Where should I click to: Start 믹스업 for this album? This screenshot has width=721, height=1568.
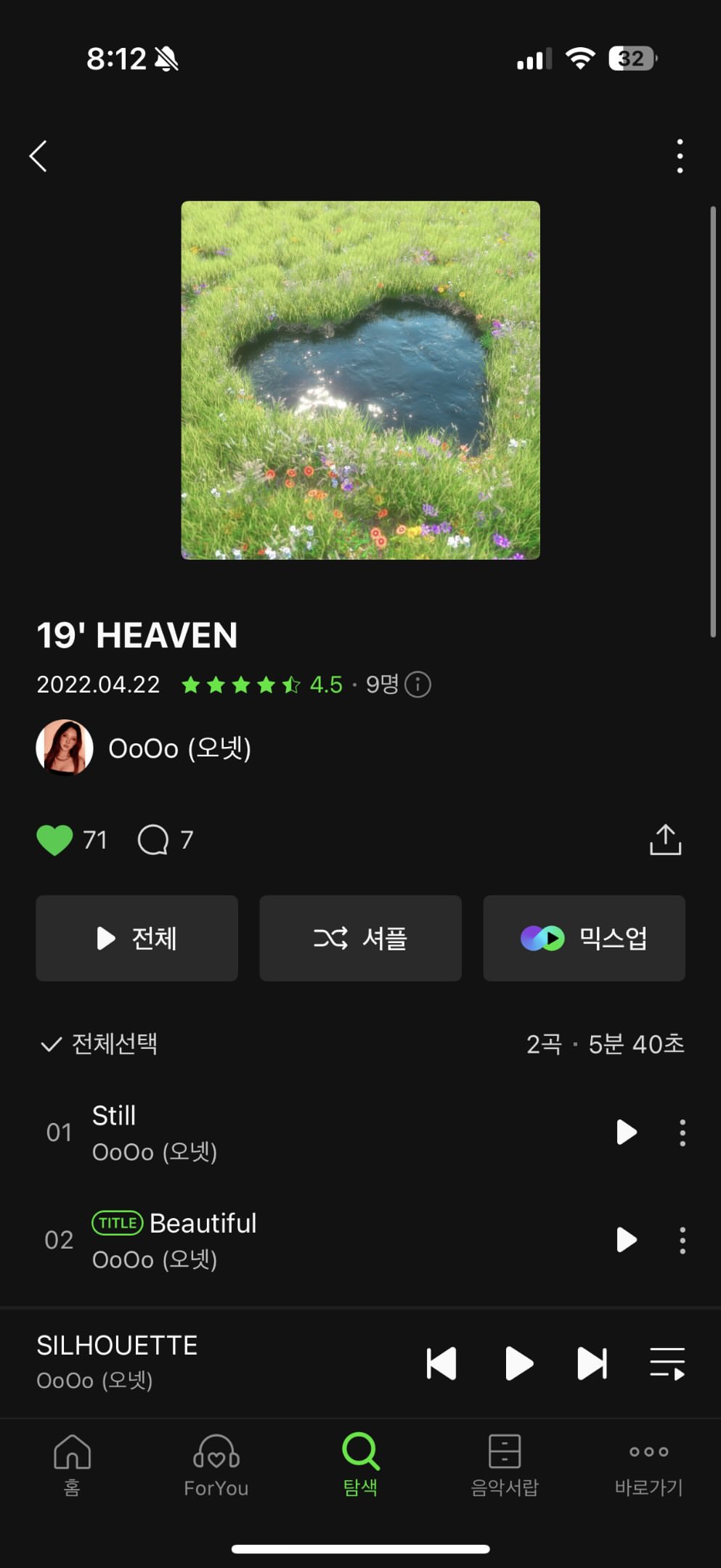tap(584, 938)
